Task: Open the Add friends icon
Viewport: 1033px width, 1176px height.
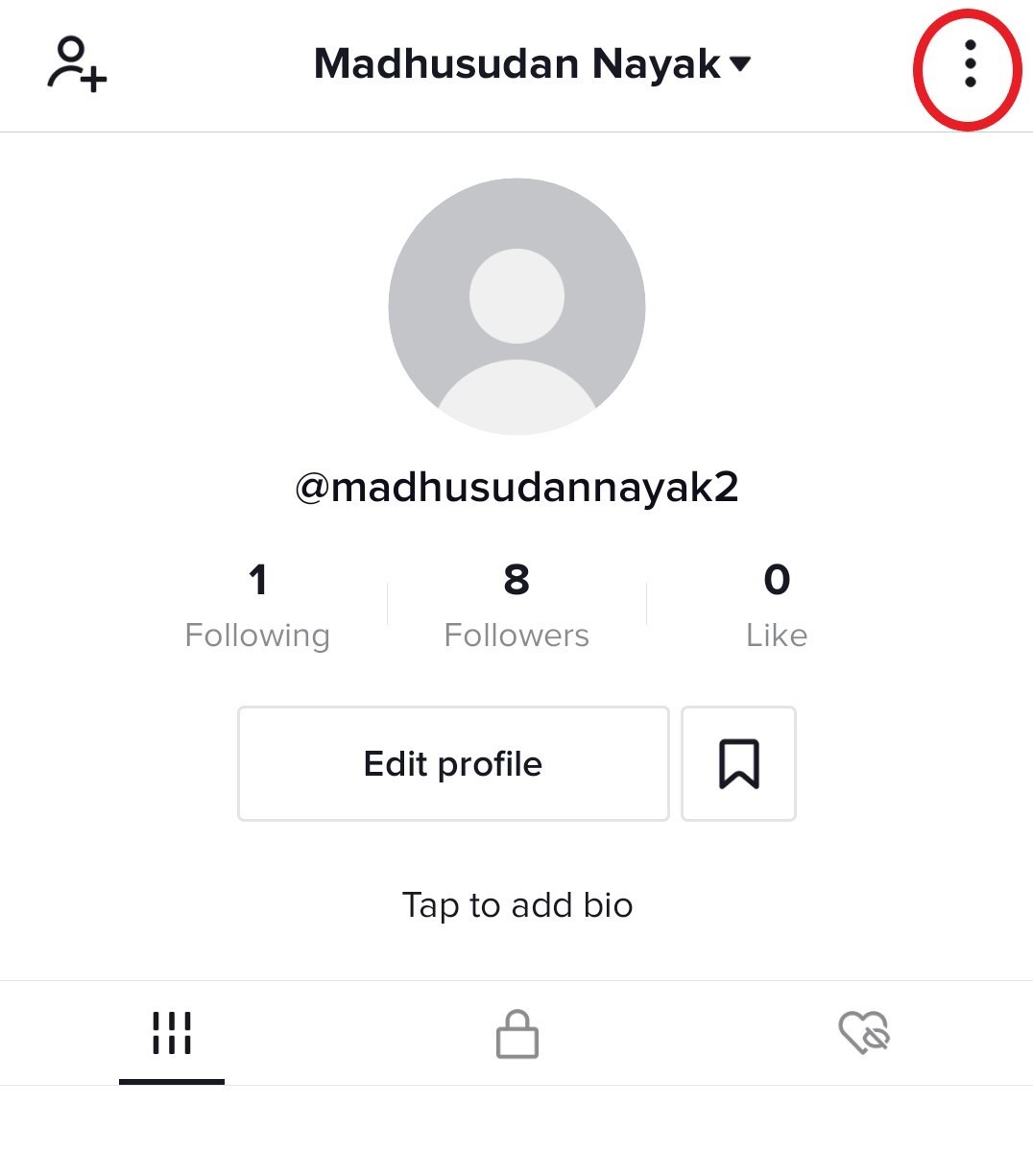Action: [x=76, y=64]
